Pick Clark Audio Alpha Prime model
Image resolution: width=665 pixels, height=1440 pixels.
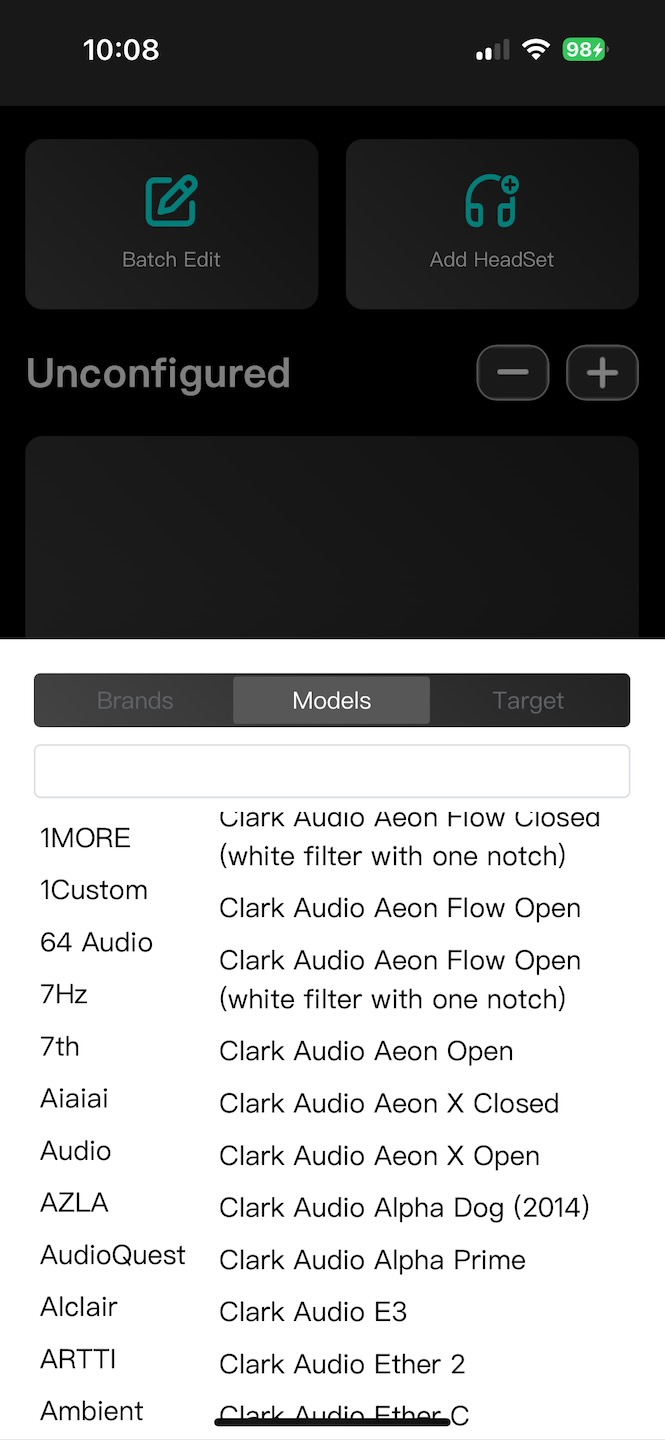pos(372,1260)
